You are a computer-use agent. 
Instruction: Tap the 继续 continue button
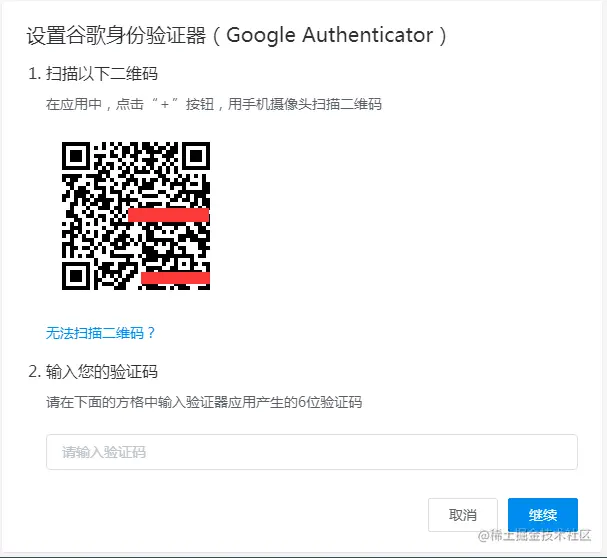coord(542,515)
